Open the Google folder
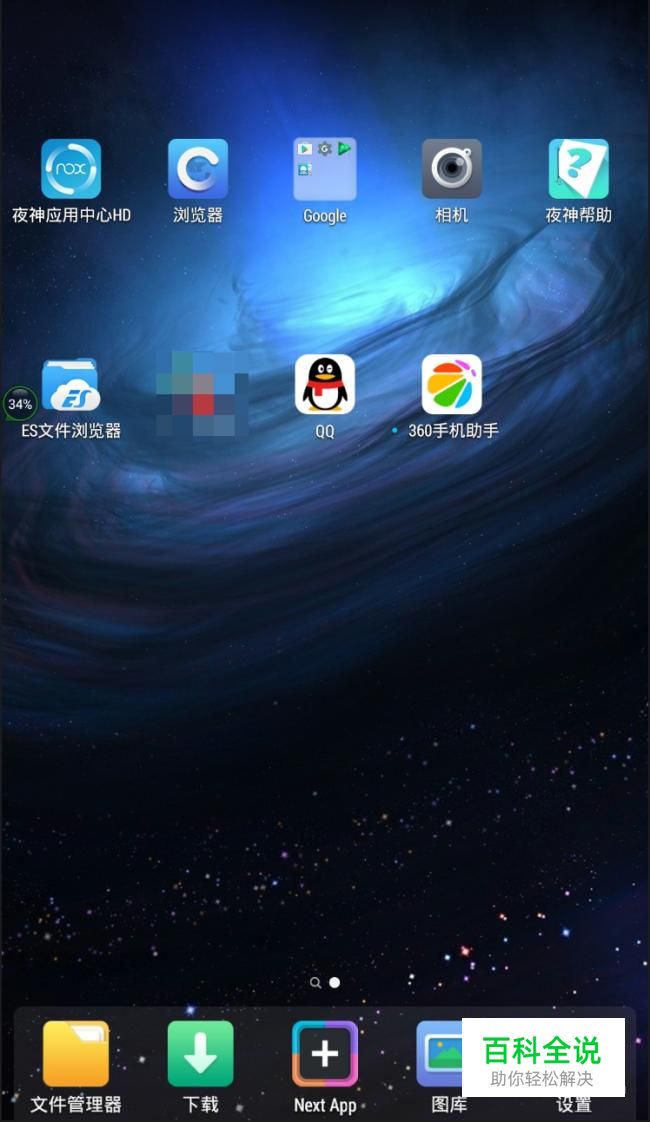650x1122 pixels. [x=324, y=169]
